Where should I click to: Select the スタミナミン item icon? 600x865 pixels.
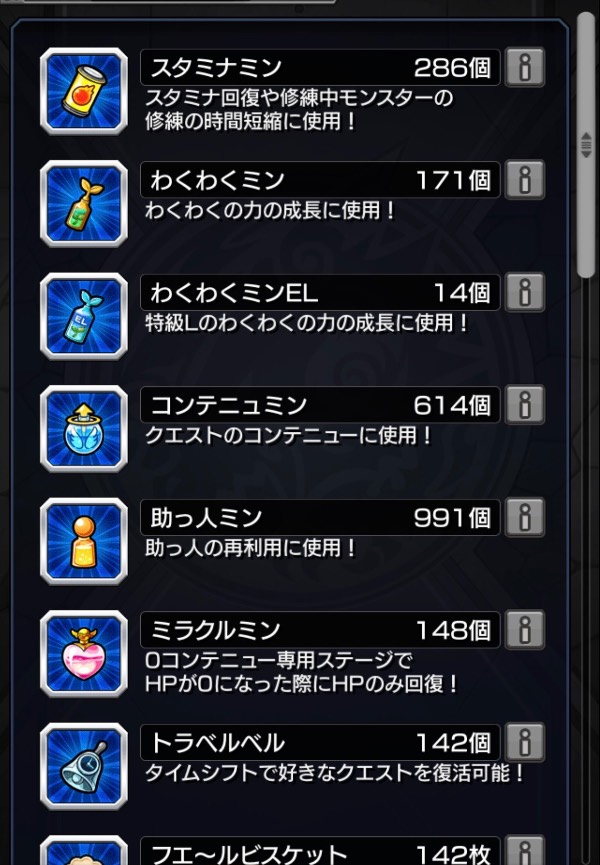[84, 91]
